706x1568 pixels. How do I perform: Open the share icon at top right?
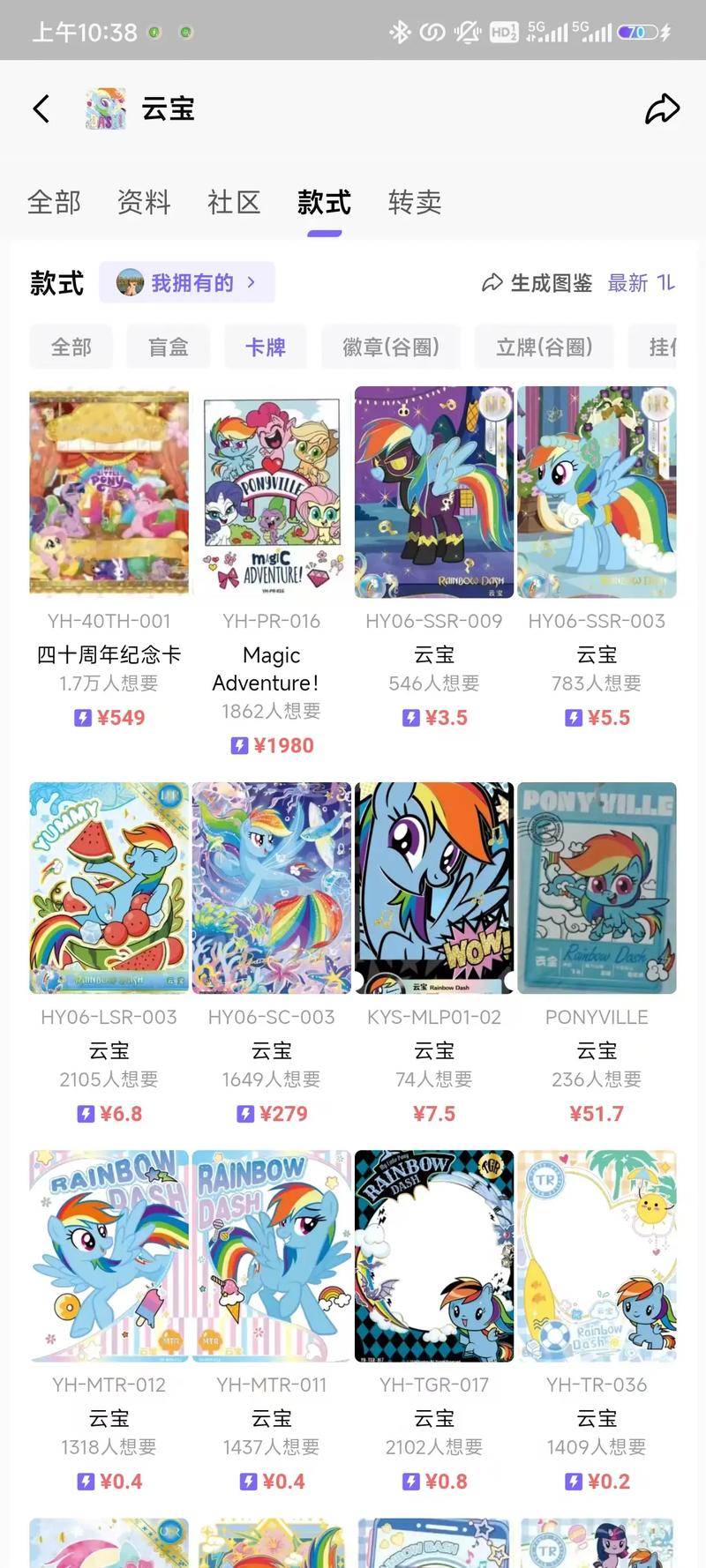pos(661,108)
